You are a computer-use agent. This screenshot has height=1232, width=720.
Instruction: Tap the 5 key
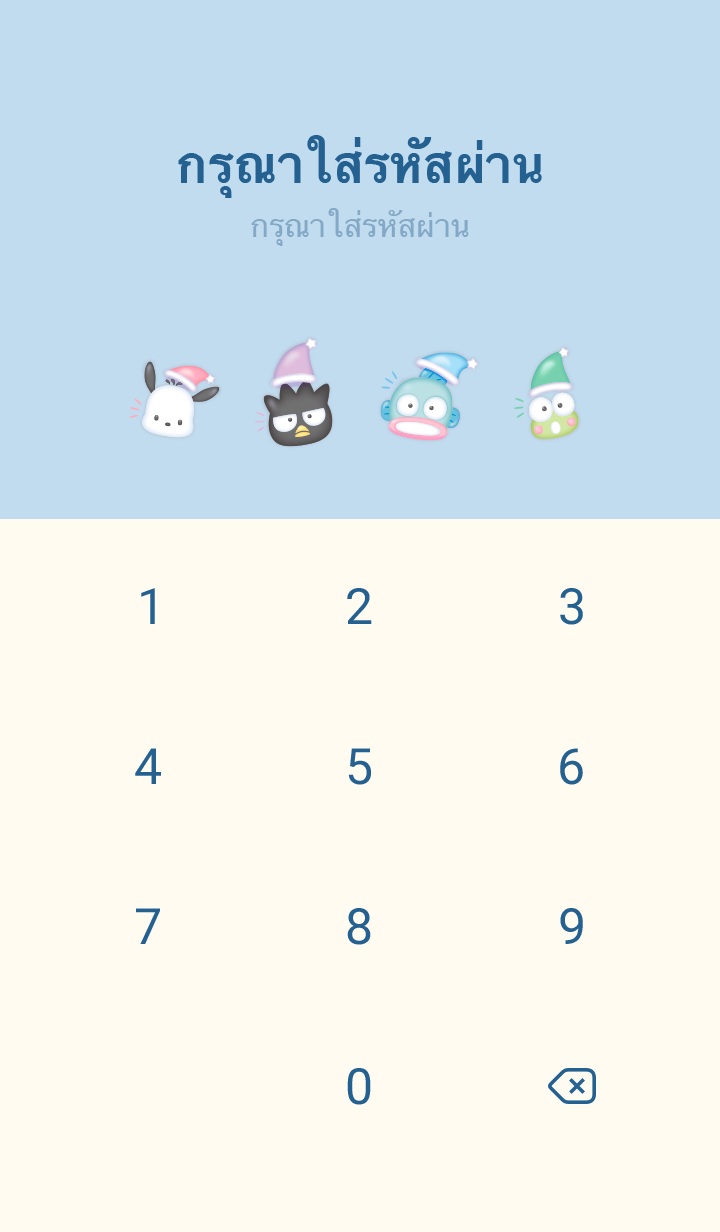click(359, 767)
